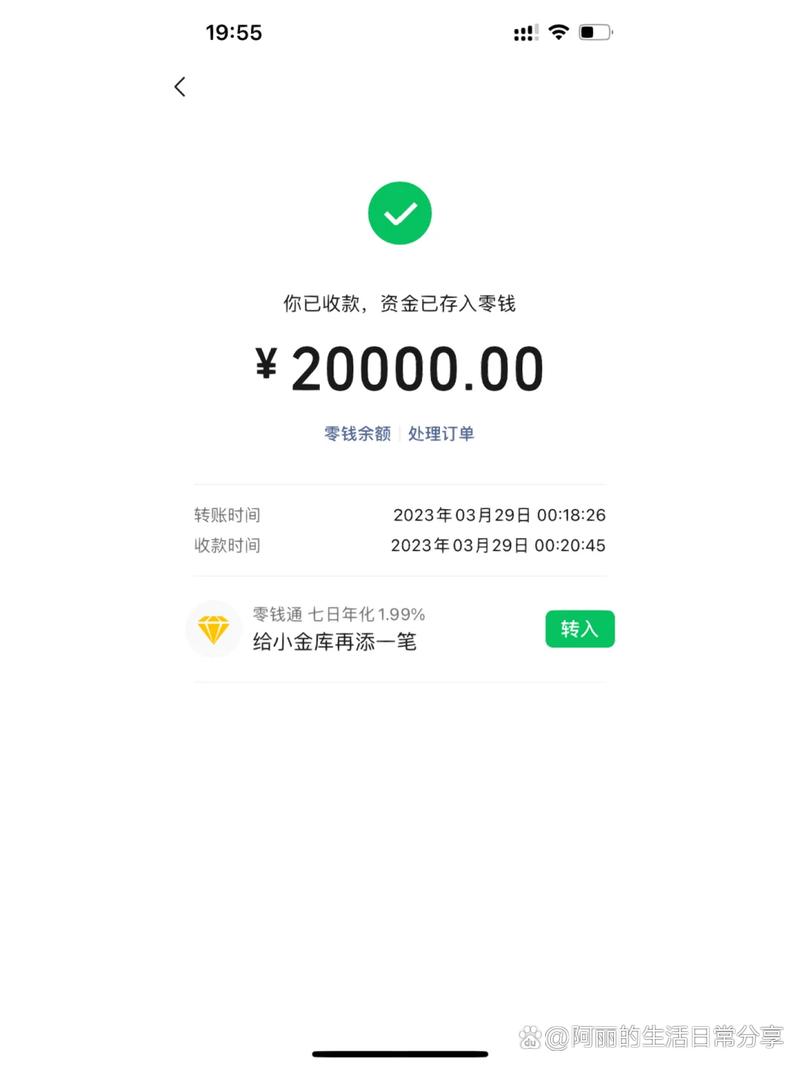Tap the green success checkmark icon
This screenshot has width=800, height=1067.
(x=400, y=212)
